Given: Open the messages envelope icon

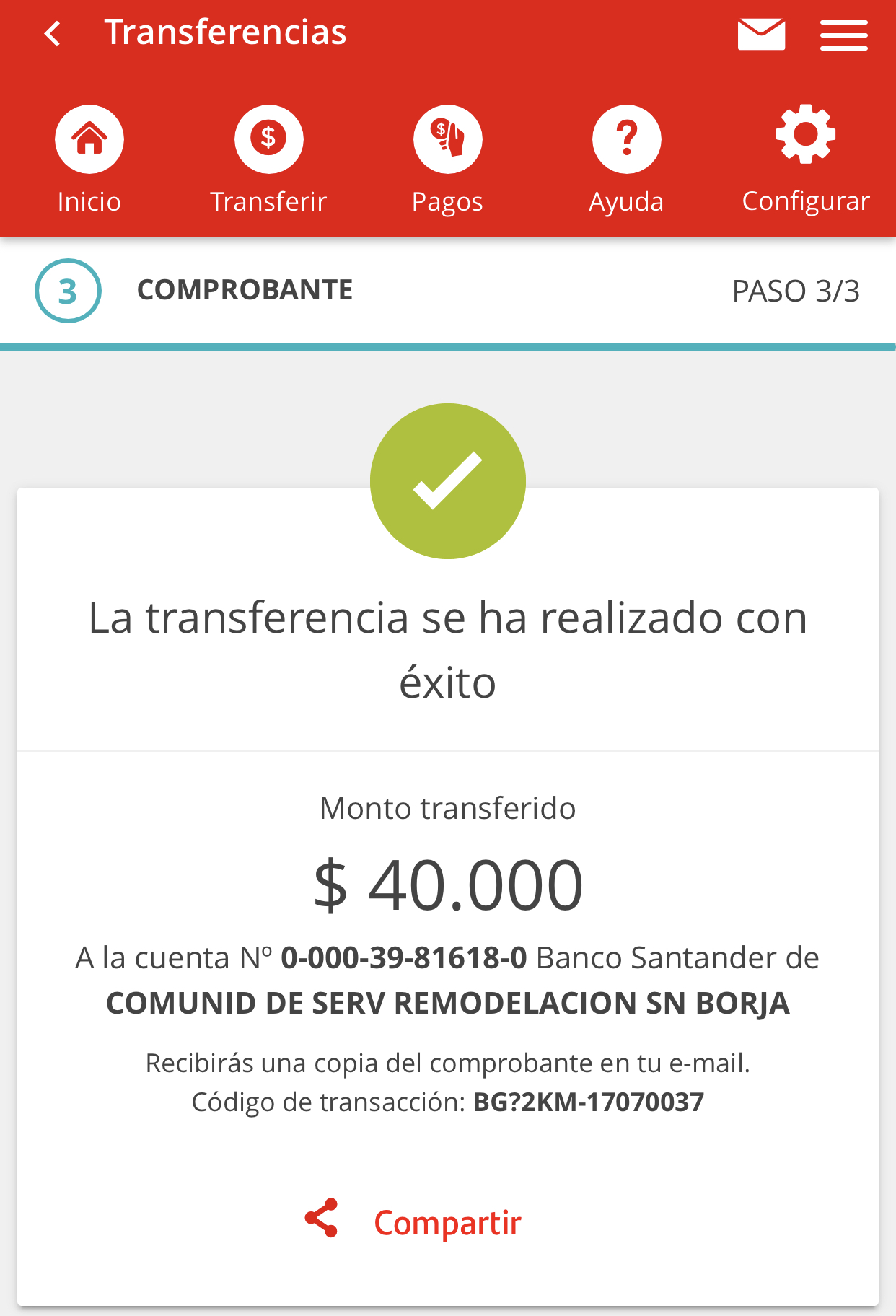Looking at the screenshot, I should click(x=761, y=35).
